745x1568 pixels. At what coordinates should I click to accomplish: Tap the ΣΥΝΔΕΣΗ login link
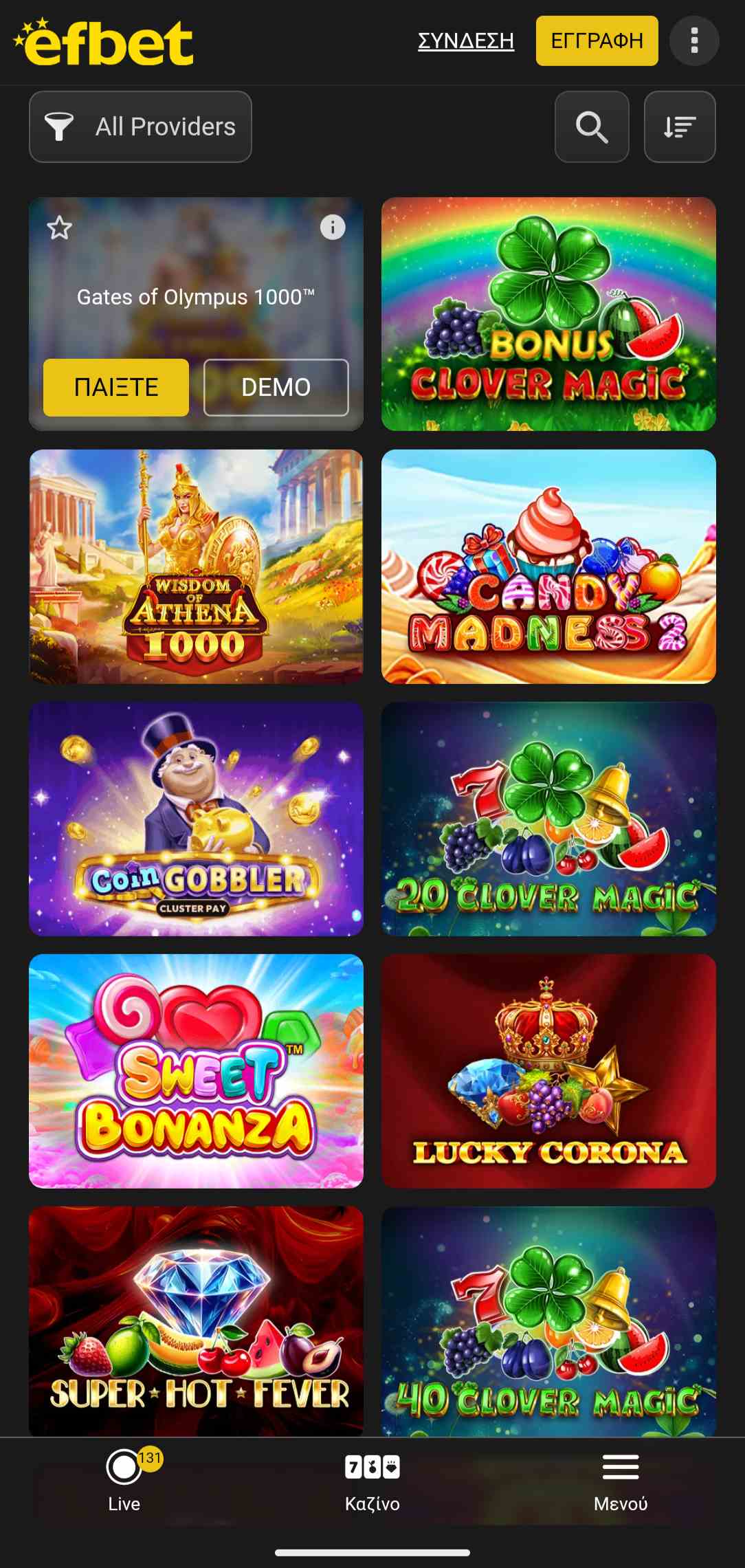465,41
